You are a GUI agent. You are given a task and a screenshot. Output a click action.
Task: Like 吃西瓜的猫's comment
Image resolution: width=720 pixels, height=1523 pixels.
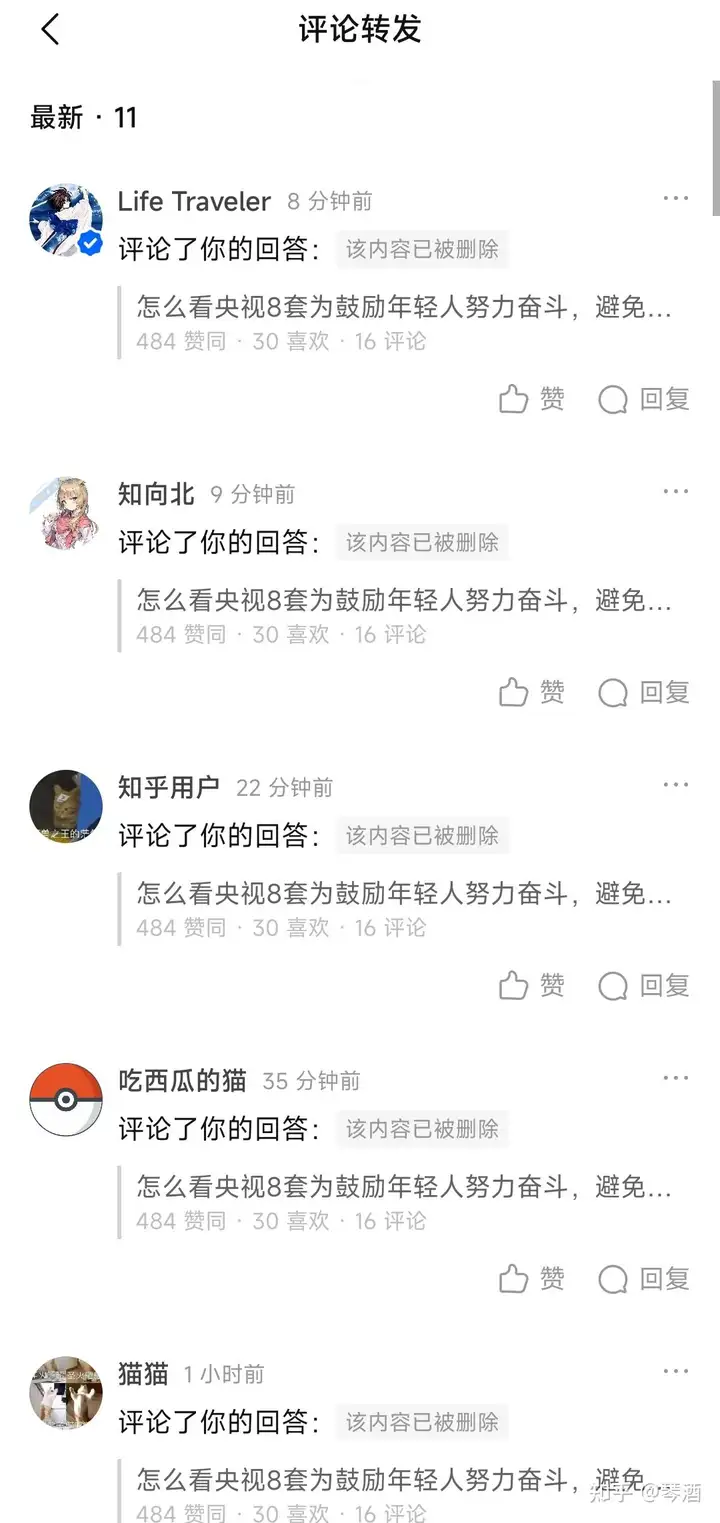(531, 1279)
